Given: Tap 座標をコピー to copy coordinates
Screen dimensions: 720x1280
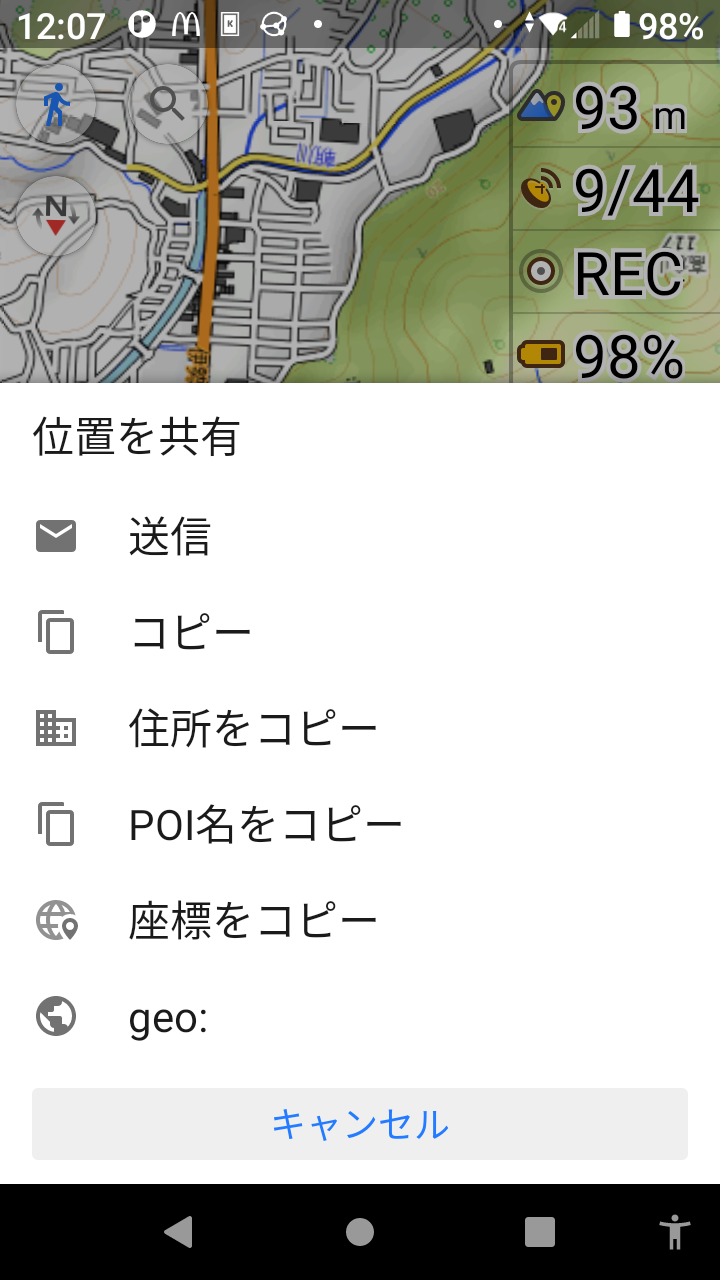Looking at the screenshot, I should (252, 920).
